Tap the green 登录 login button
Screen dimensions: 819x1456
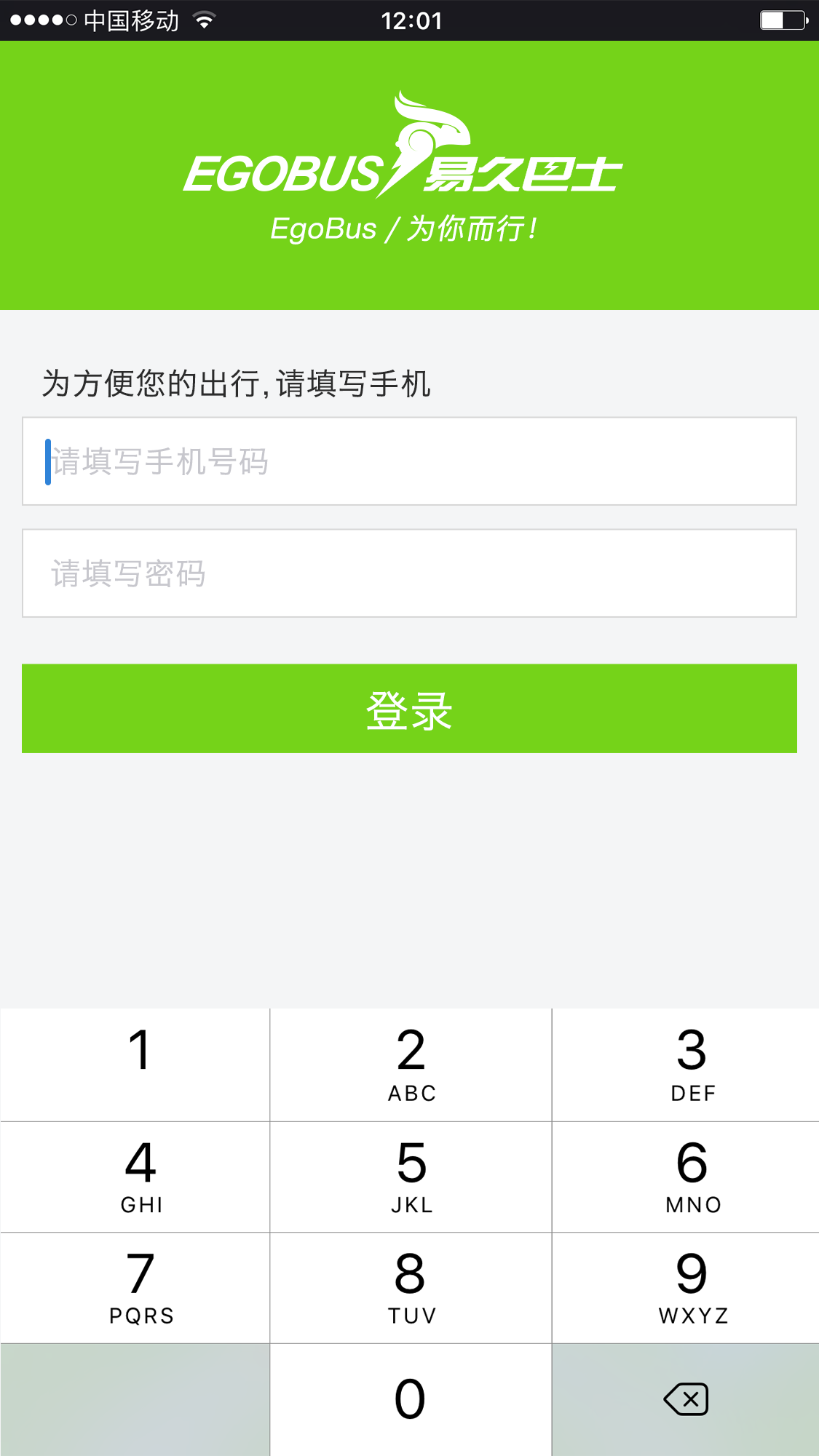click(409, 709)
